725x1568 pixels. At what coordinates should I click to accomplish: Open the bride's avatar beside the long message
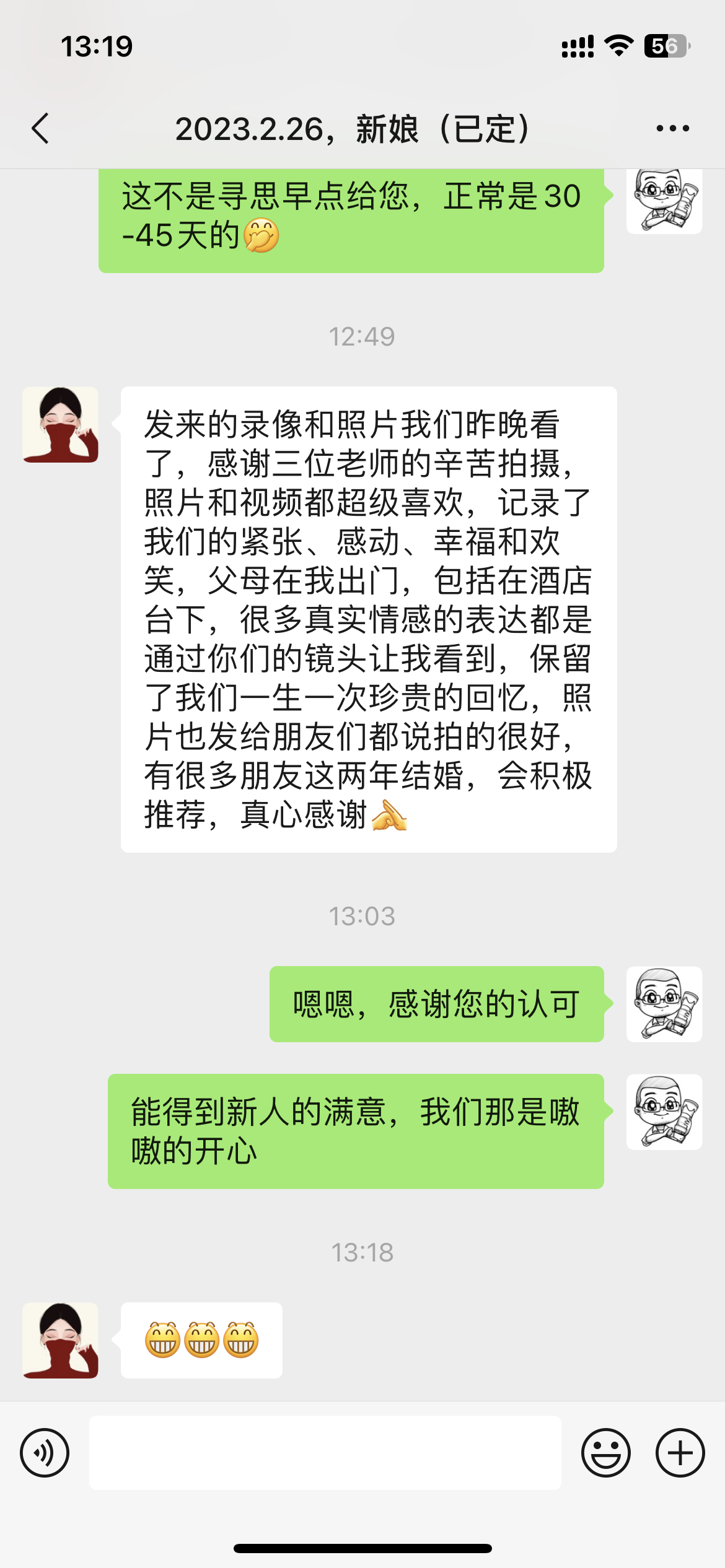click(61, 425)
